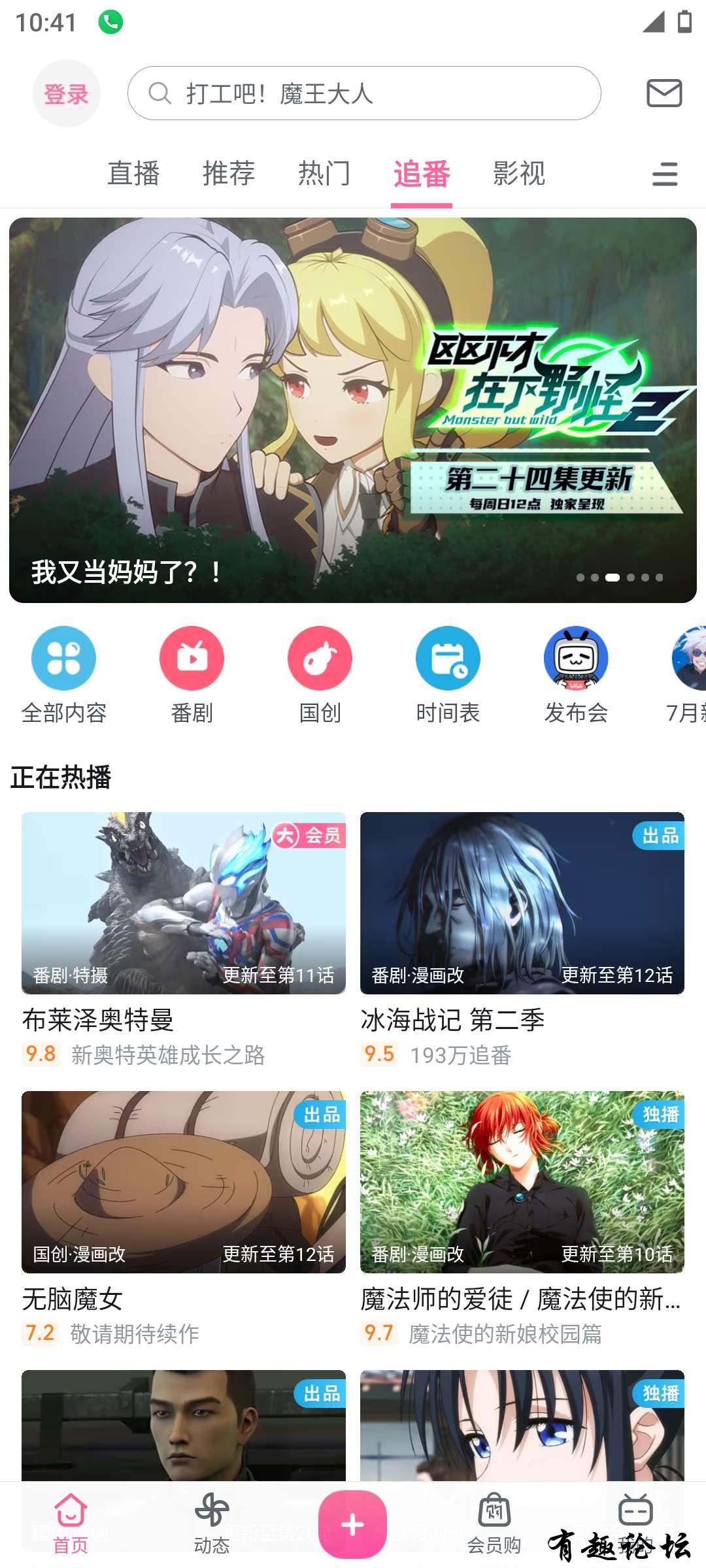Open the 时间表 schedule
The height and width of the screenshot is (1568, 706).
click(x=448, y=674)
